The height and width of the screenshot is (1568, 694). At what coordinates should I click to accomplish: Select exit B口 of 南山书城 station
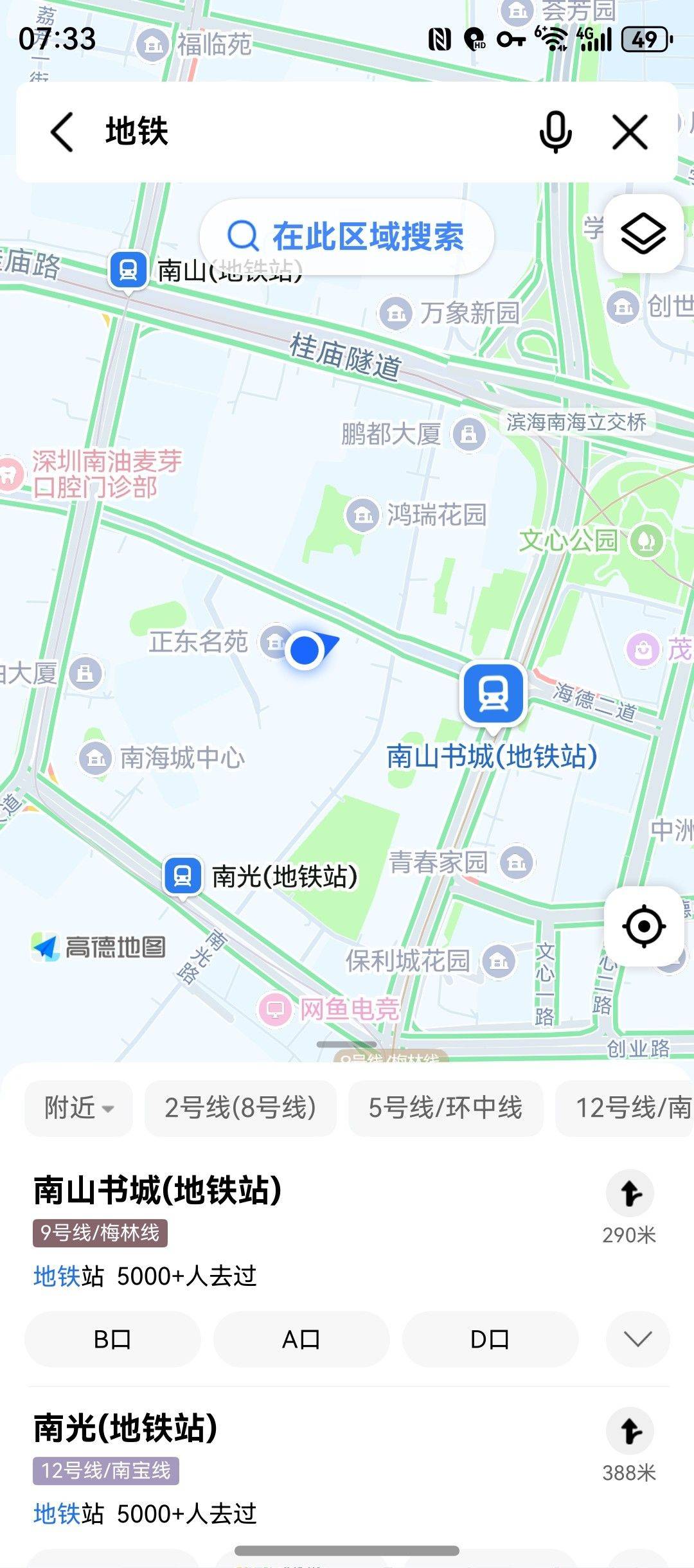coord(112,1339)
